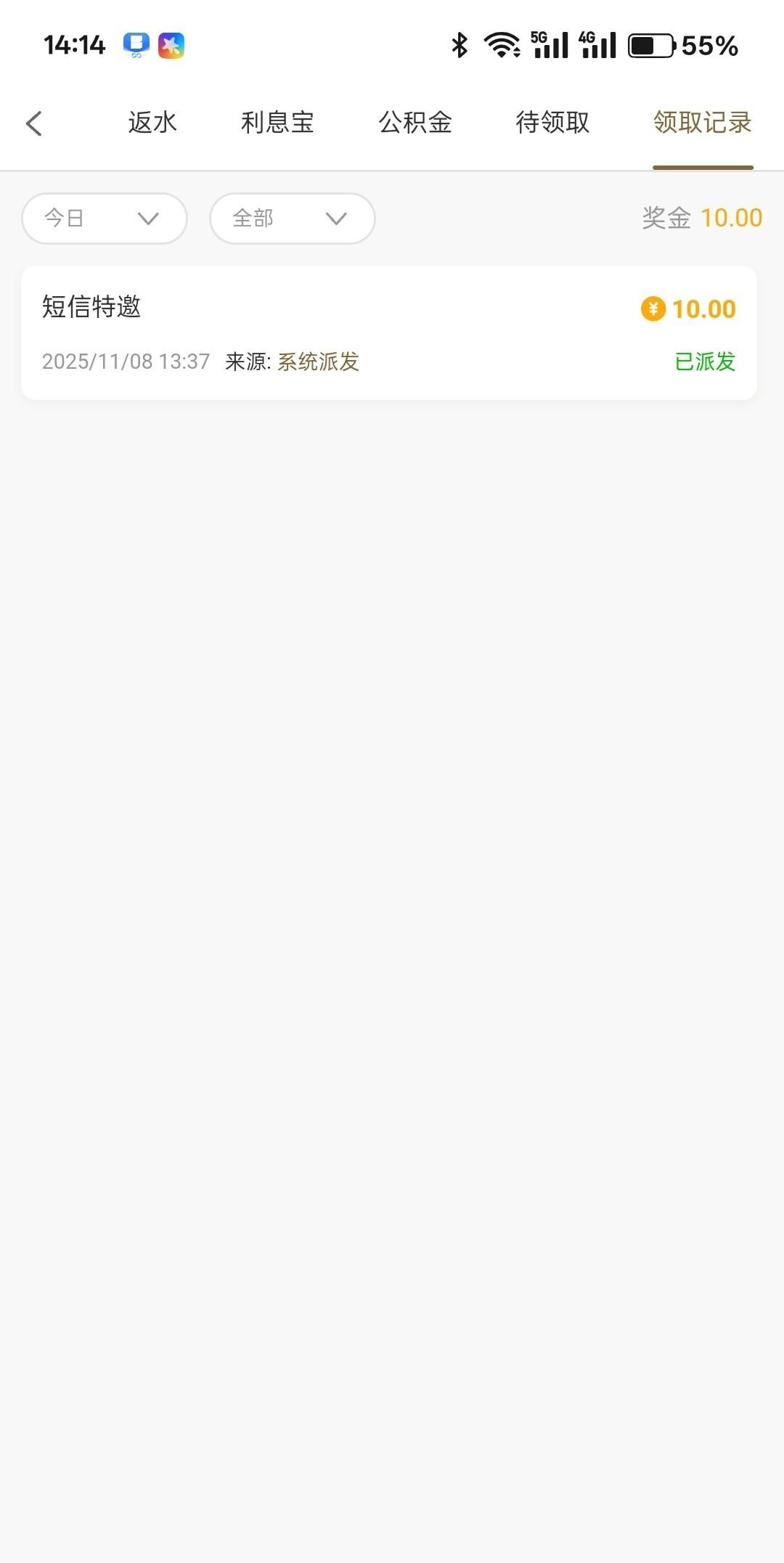Select the 待领取 tab

[x=552, y=123]
